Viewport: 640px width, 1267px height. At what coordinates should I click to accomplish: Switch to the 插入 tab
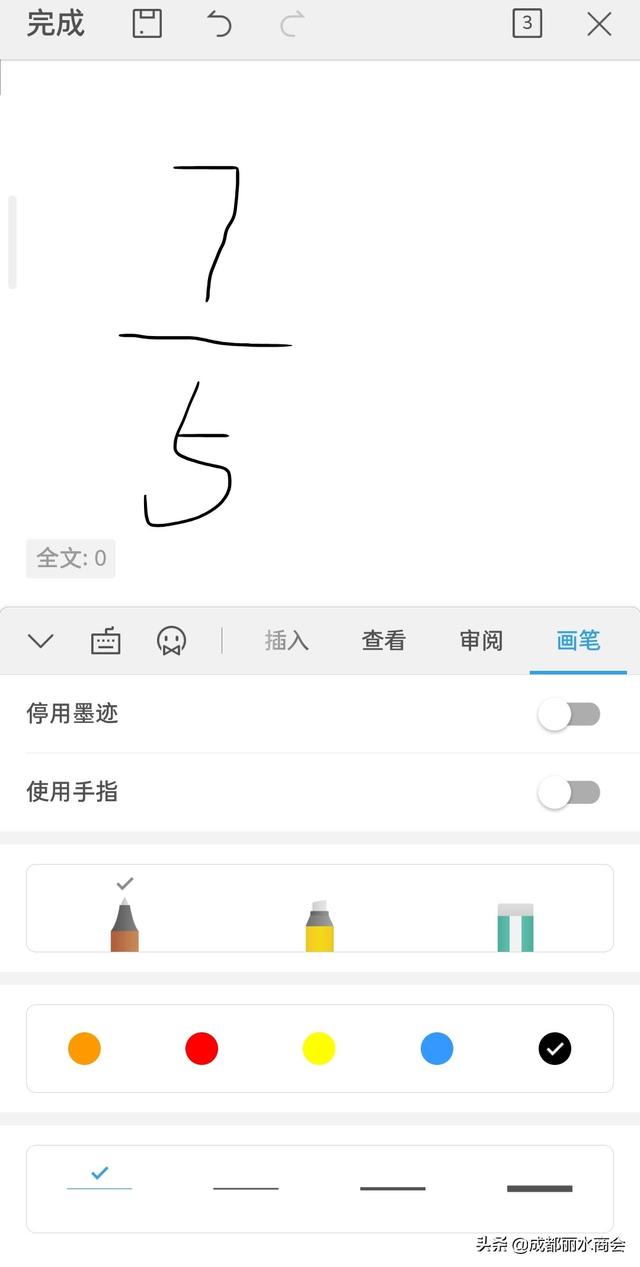pos(286,641)
